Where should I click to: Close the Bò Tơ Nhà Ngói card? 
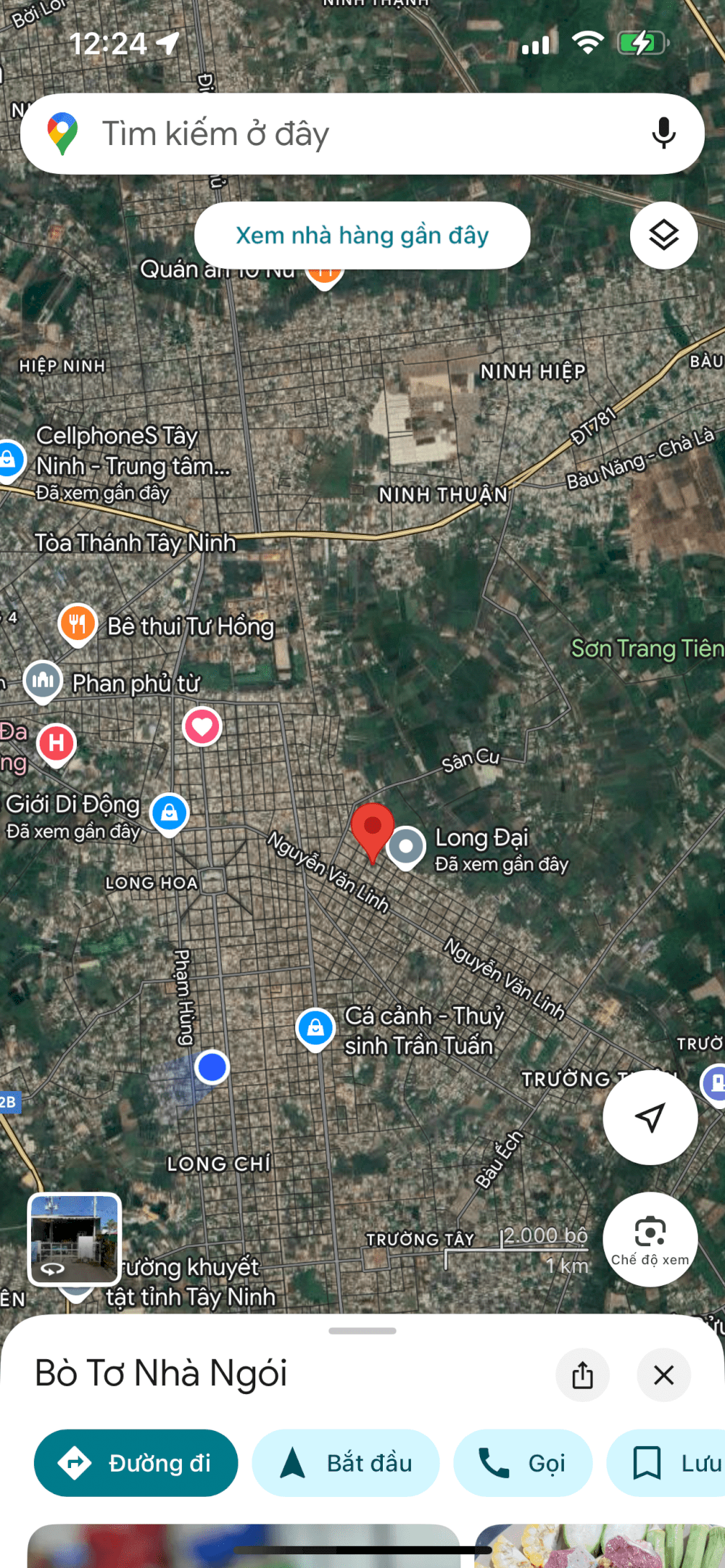click(x=663, y=1374)
